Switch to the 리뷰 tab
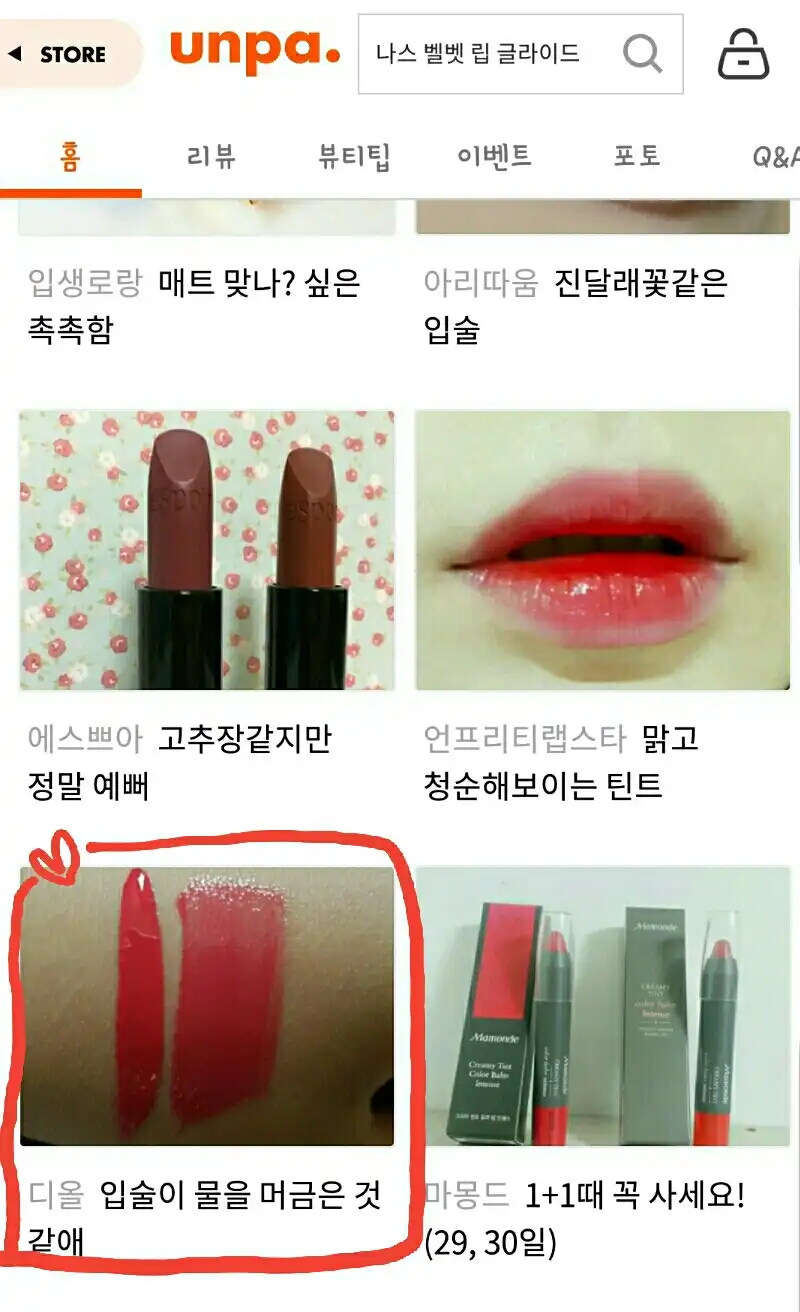This screenshot has height=1312, width=800. tap(211, 157)
